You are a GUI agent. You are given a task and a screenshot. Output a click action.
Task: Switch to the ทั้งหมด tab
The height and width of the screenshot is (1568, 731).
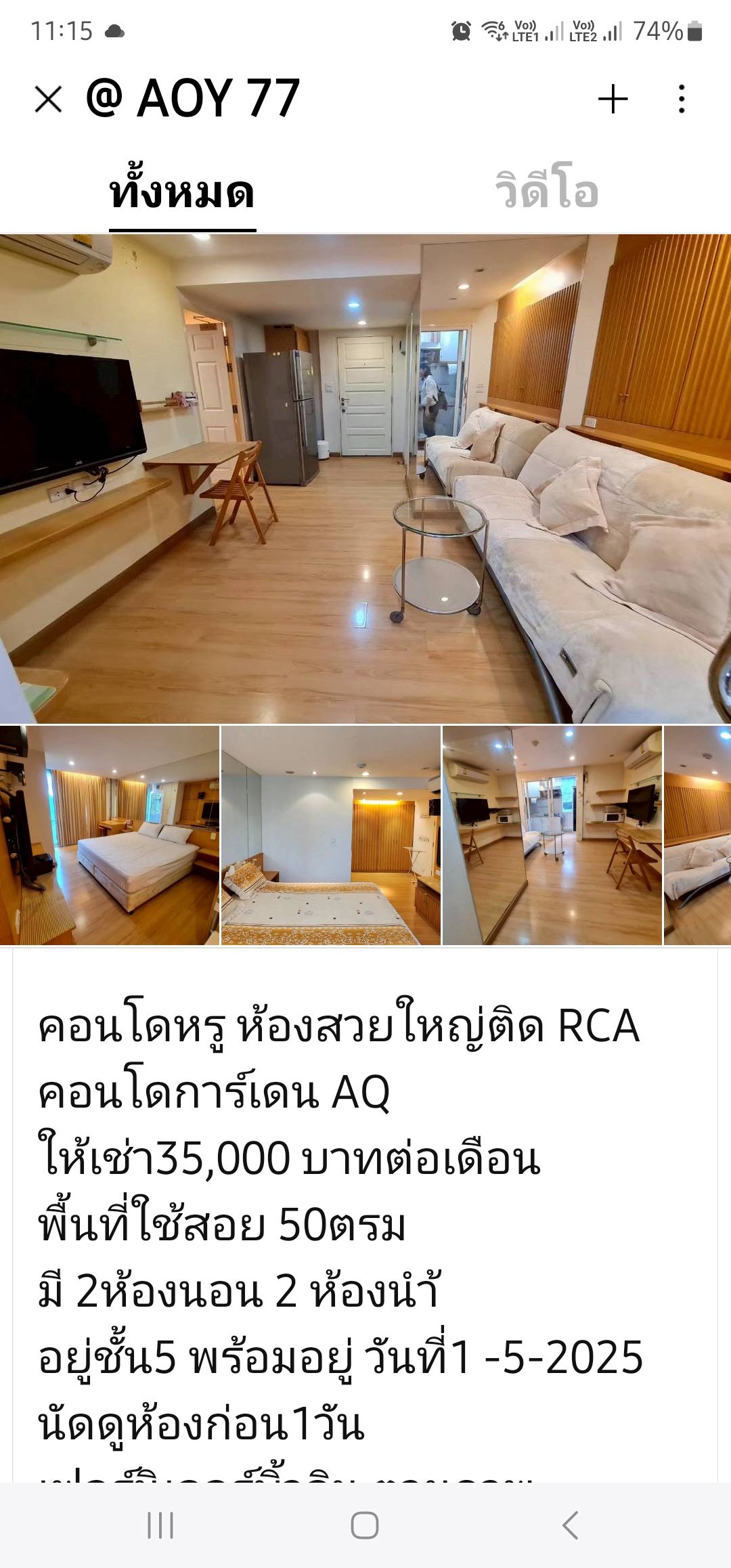[182, 193]
